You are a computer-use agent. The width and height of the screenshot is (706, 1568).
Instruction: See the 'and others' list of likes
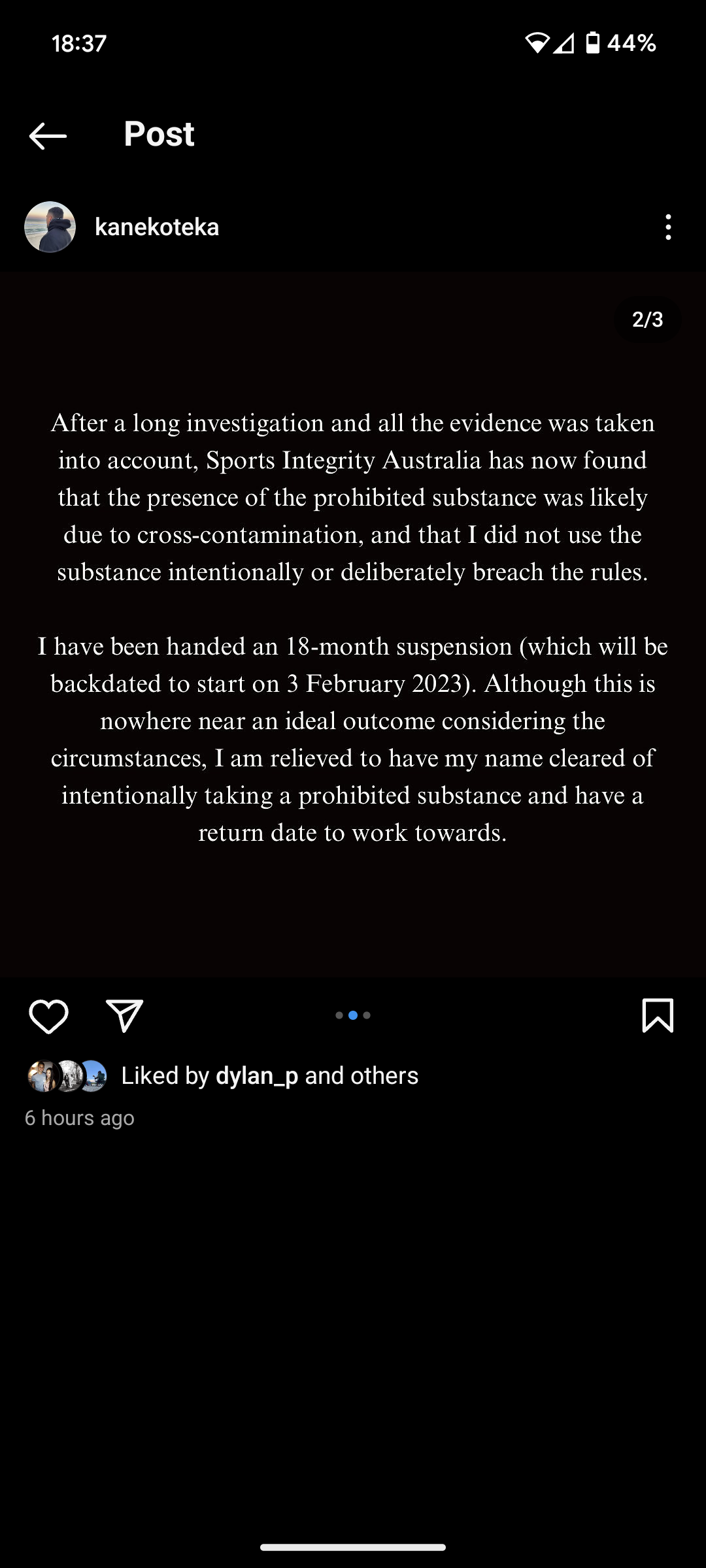click(361, 1076)
